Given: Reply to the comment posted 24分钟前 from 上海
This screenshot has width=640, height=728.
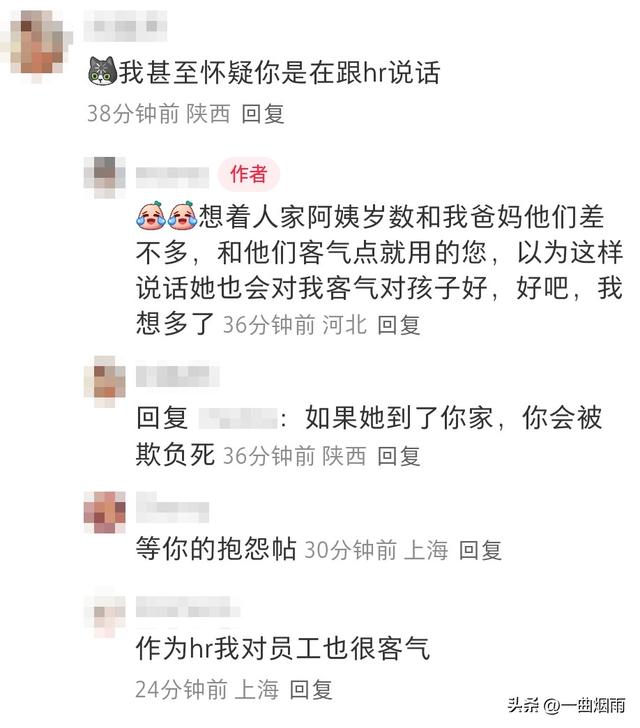Looking at the screenshot, I should point(311,689).
